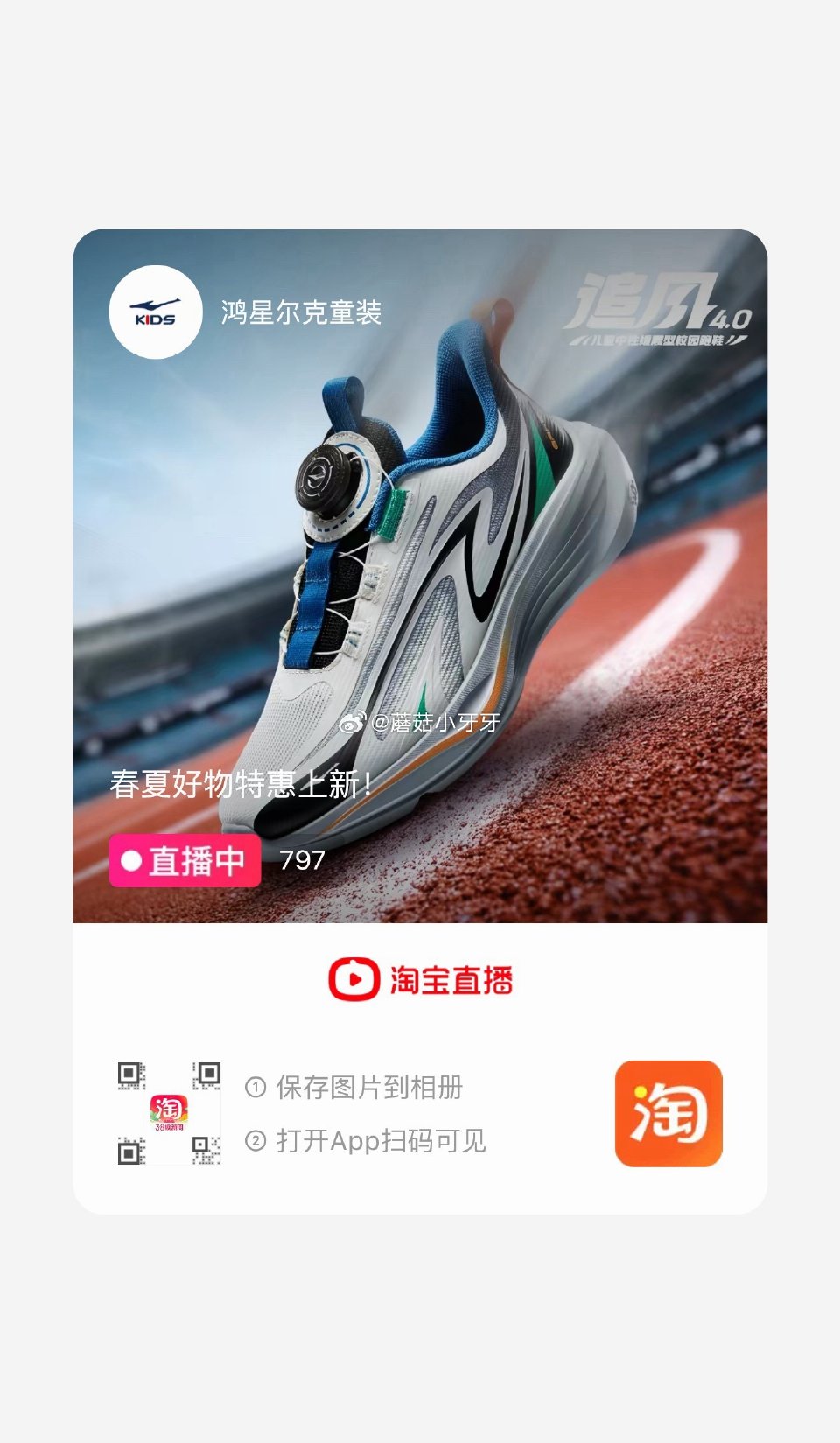Screen dimensions: 840x1443
Task: Click the white dot on the 直播中 badge
Action: (x=130, y=861)
